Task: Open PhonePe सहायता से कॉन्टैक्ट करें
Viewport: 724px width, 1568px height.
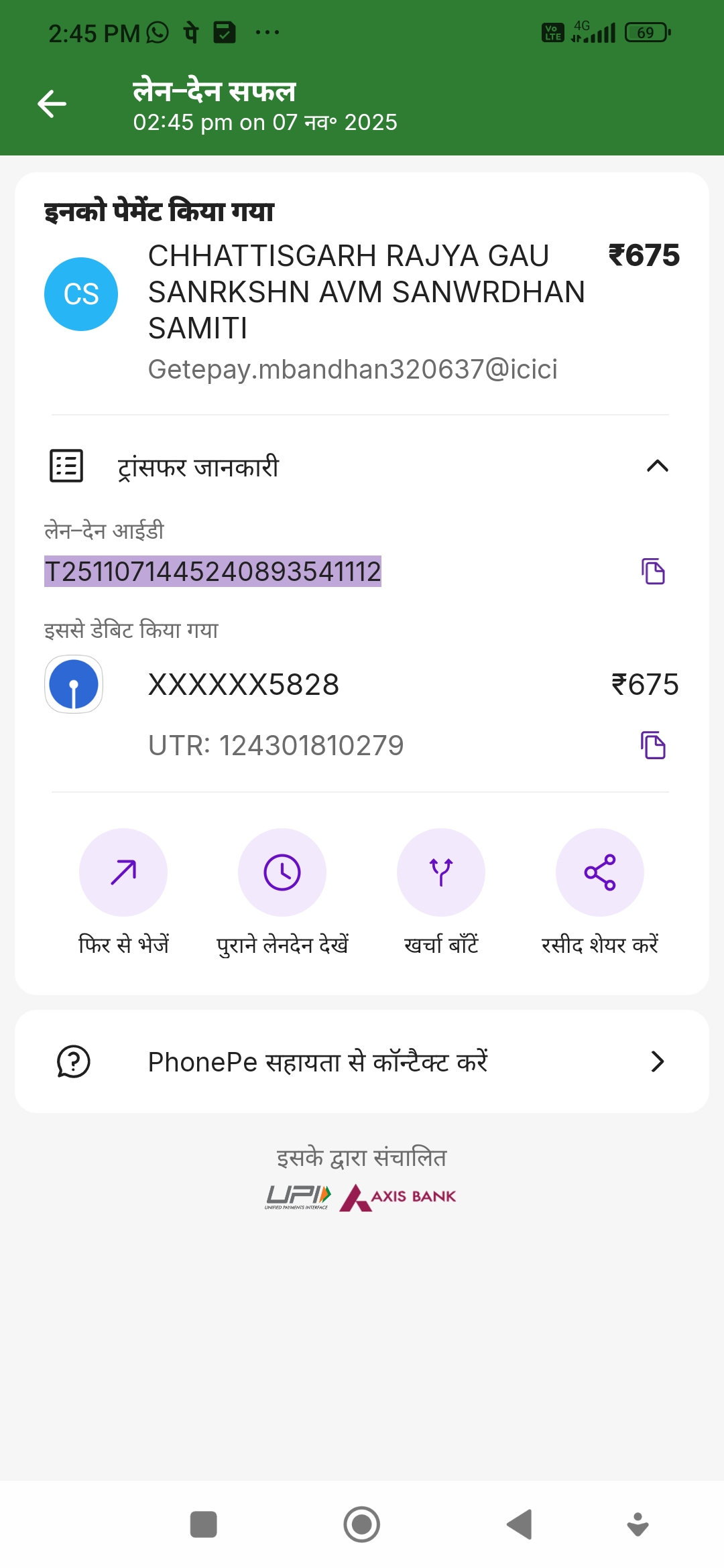Action: 362,1062
